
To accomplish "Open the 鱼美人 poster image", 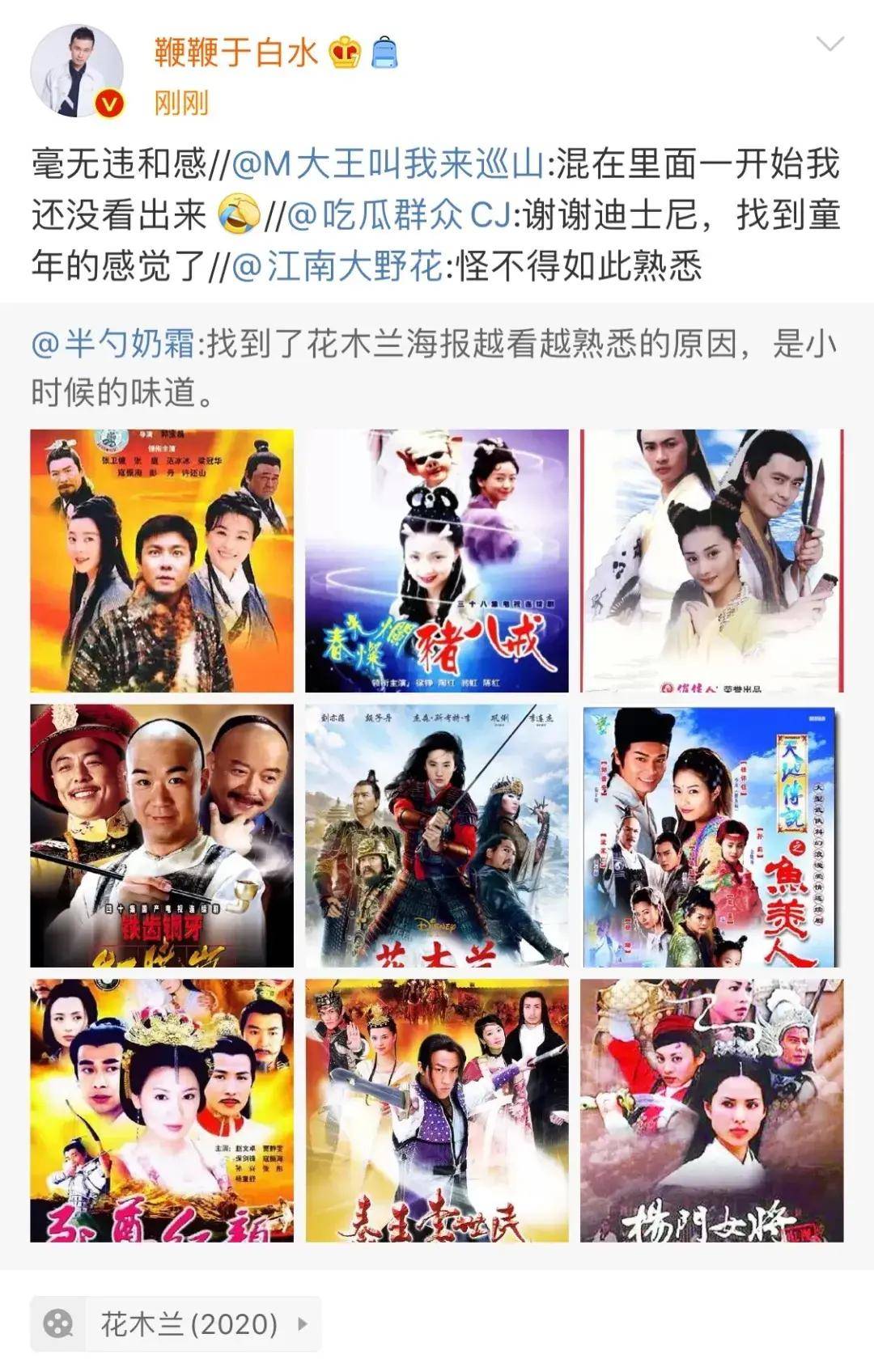I will (711, 836).
